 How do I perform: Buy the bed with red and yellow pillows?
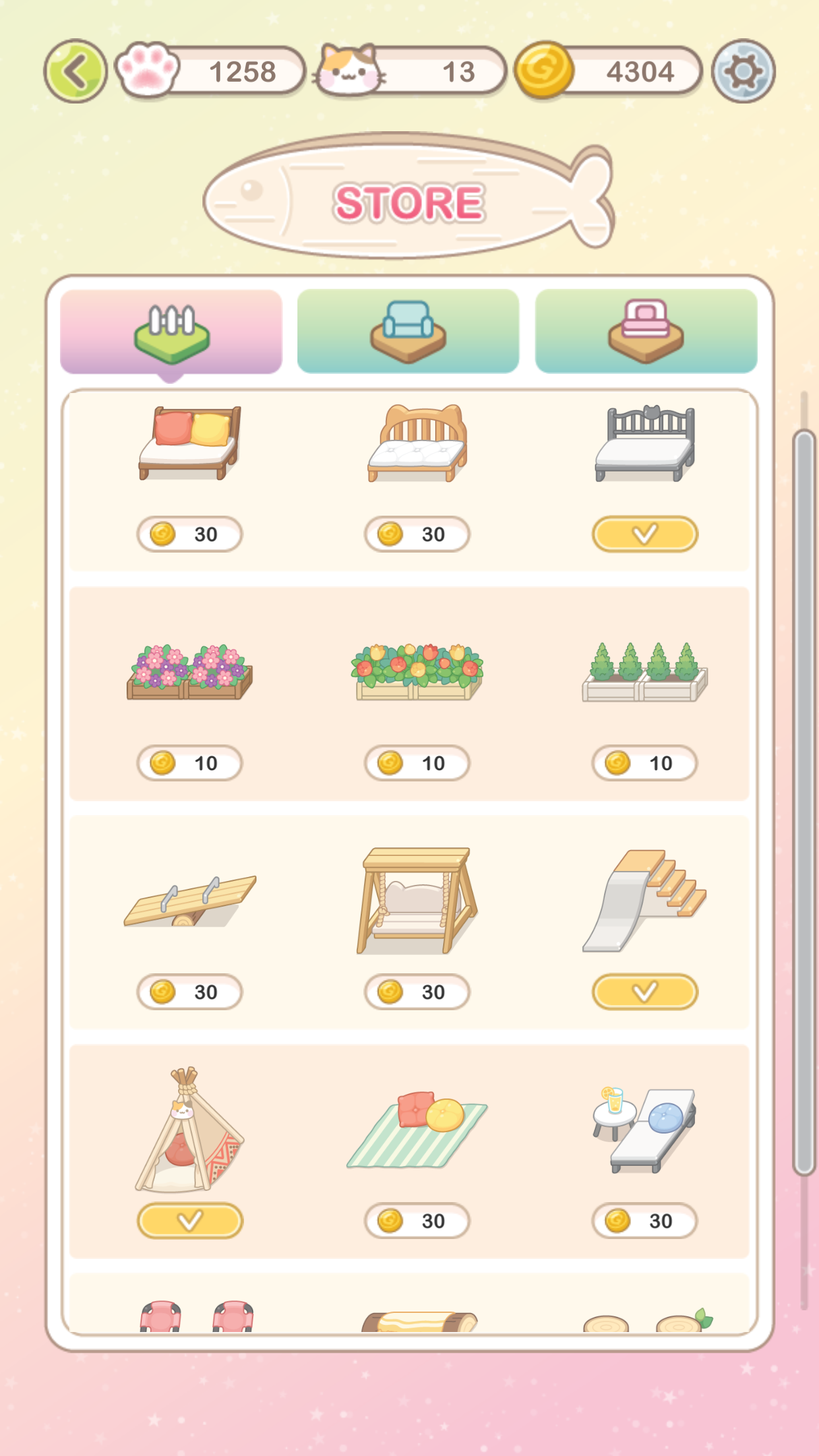[x=190, y=534]
